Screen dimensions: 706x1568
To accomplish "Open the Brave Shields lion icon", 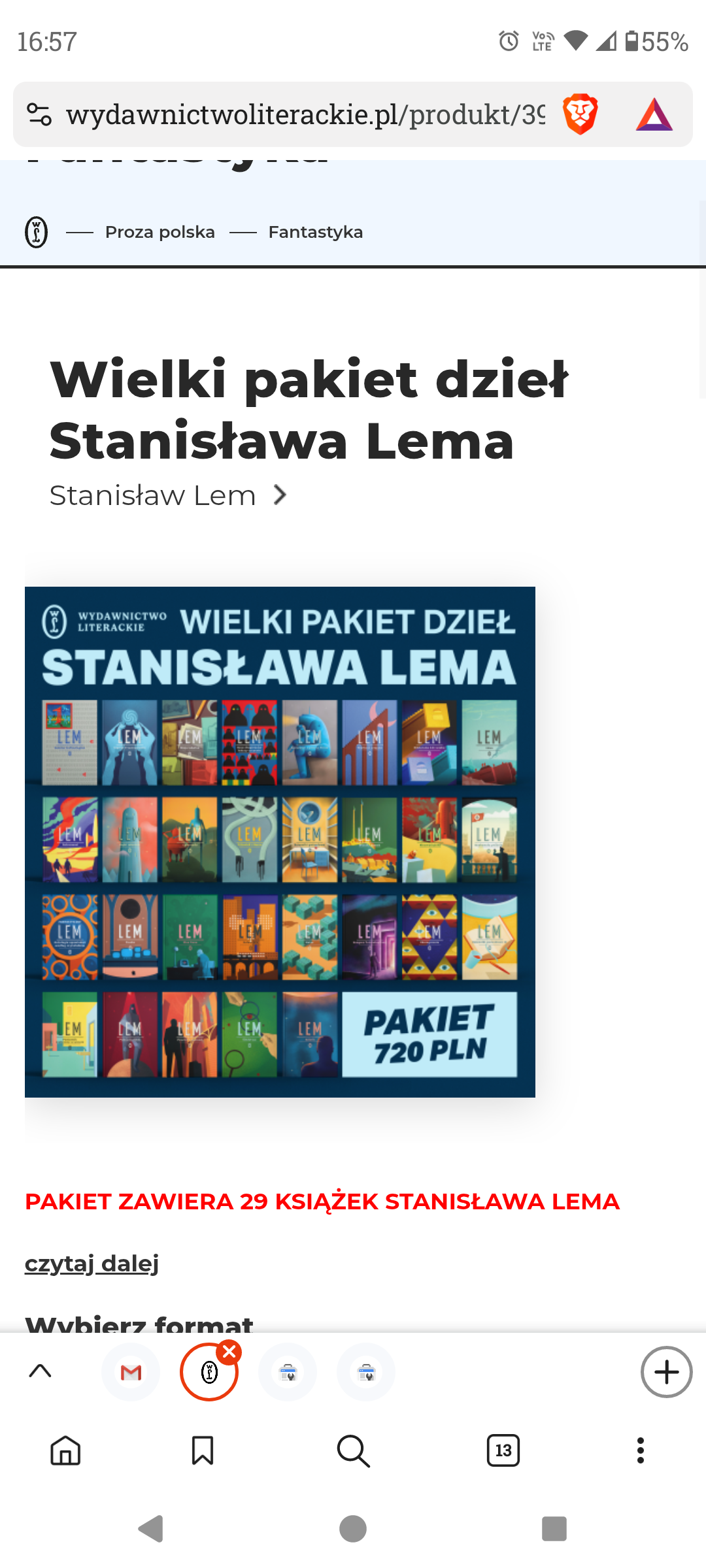I will click(x=580, y=114).
